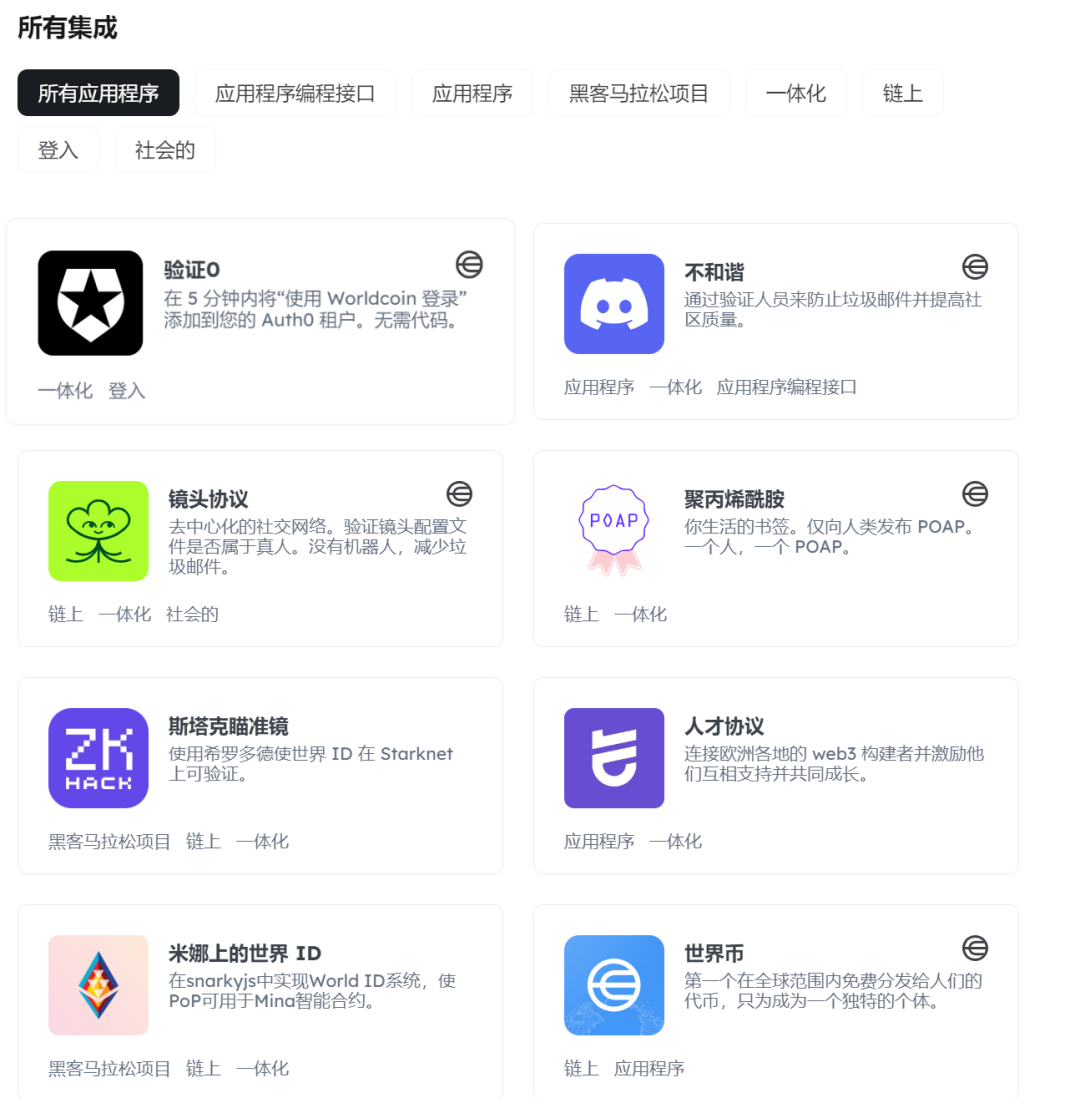View the 镜头协议 integration
Screen dimensions: 1080x1098
point(260,548)
